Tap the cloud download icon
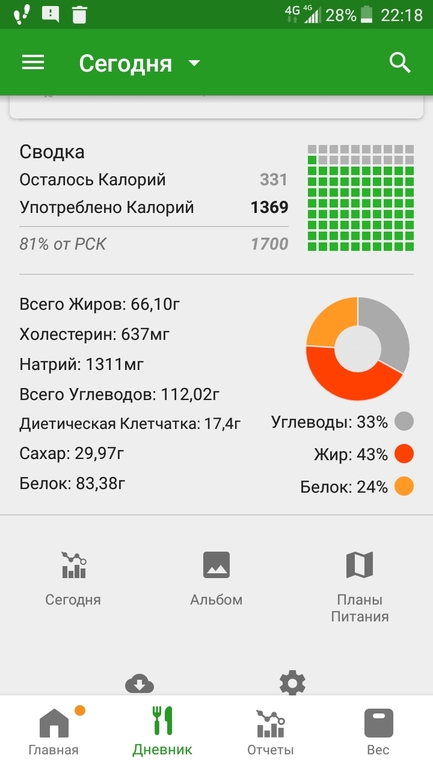The height and width of the screenshot is (770, 433). coord(140,684)
